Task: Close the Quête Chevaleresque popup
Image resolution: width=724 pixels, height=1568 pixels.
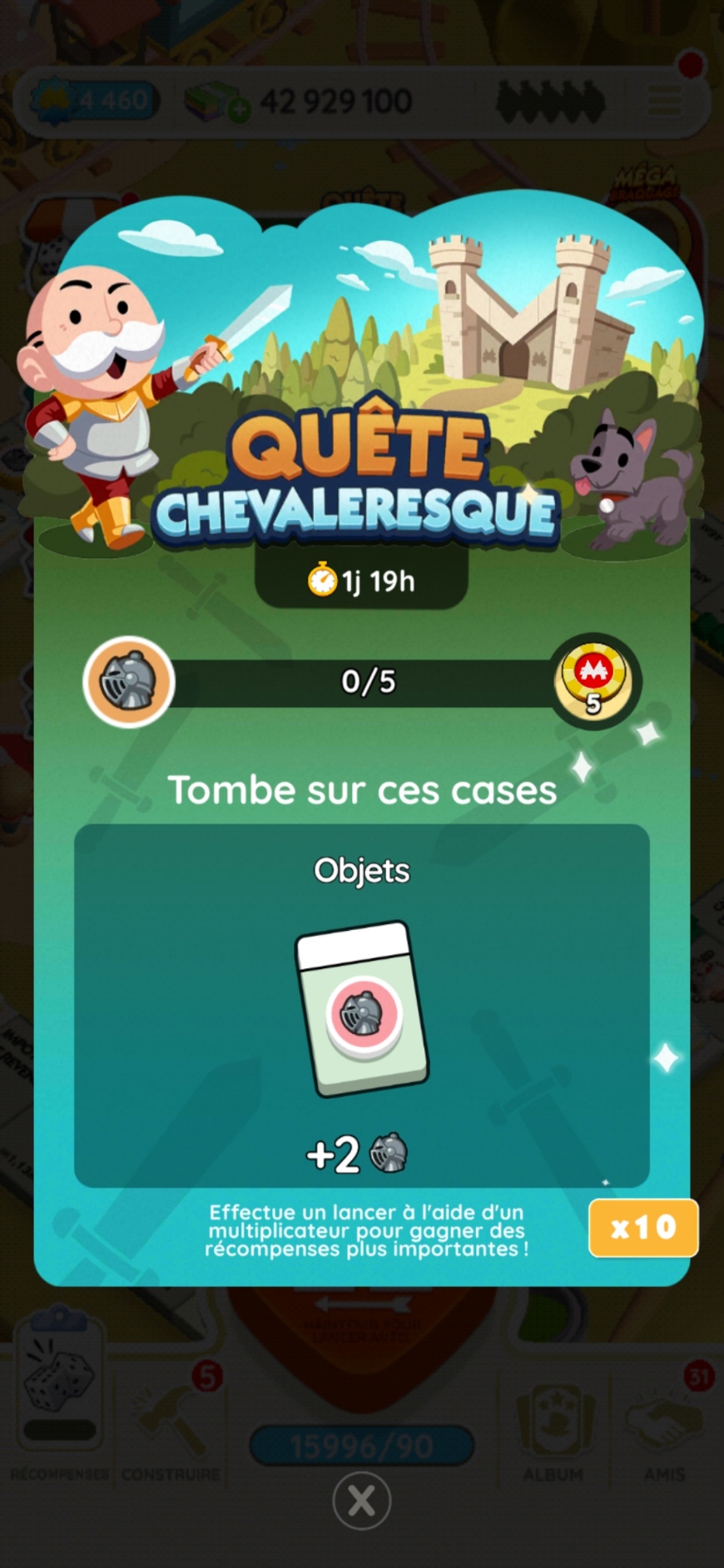Action: tap(361, 1501)
